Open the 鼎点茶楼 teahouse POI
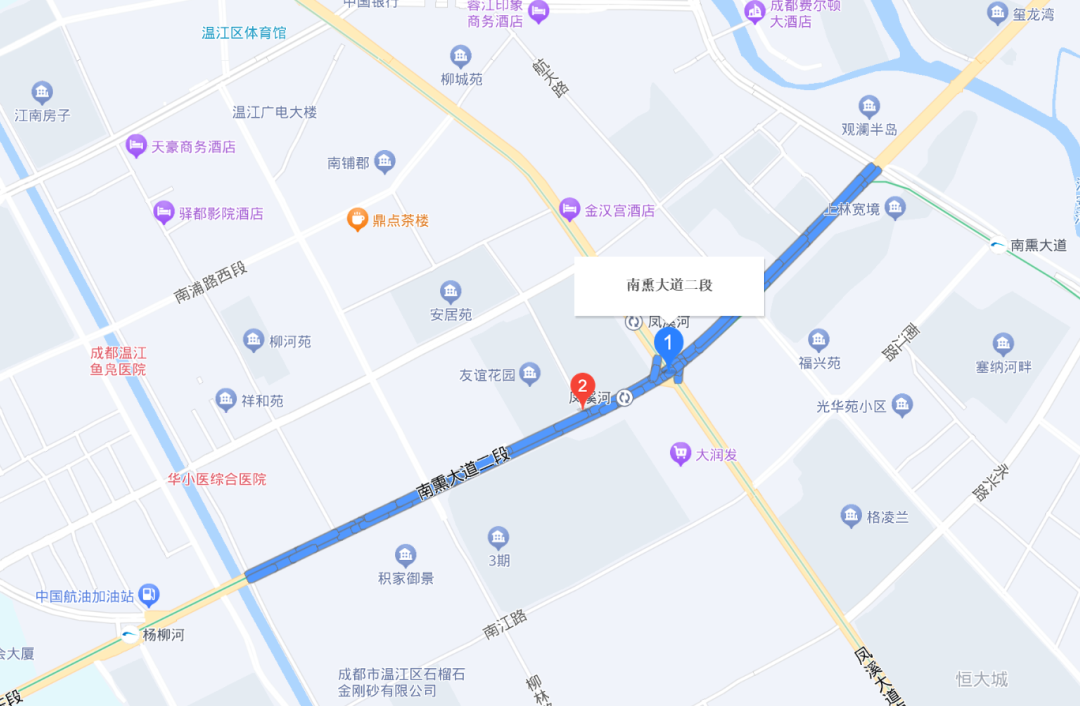Screen dimensions: 1080x706 357,219
